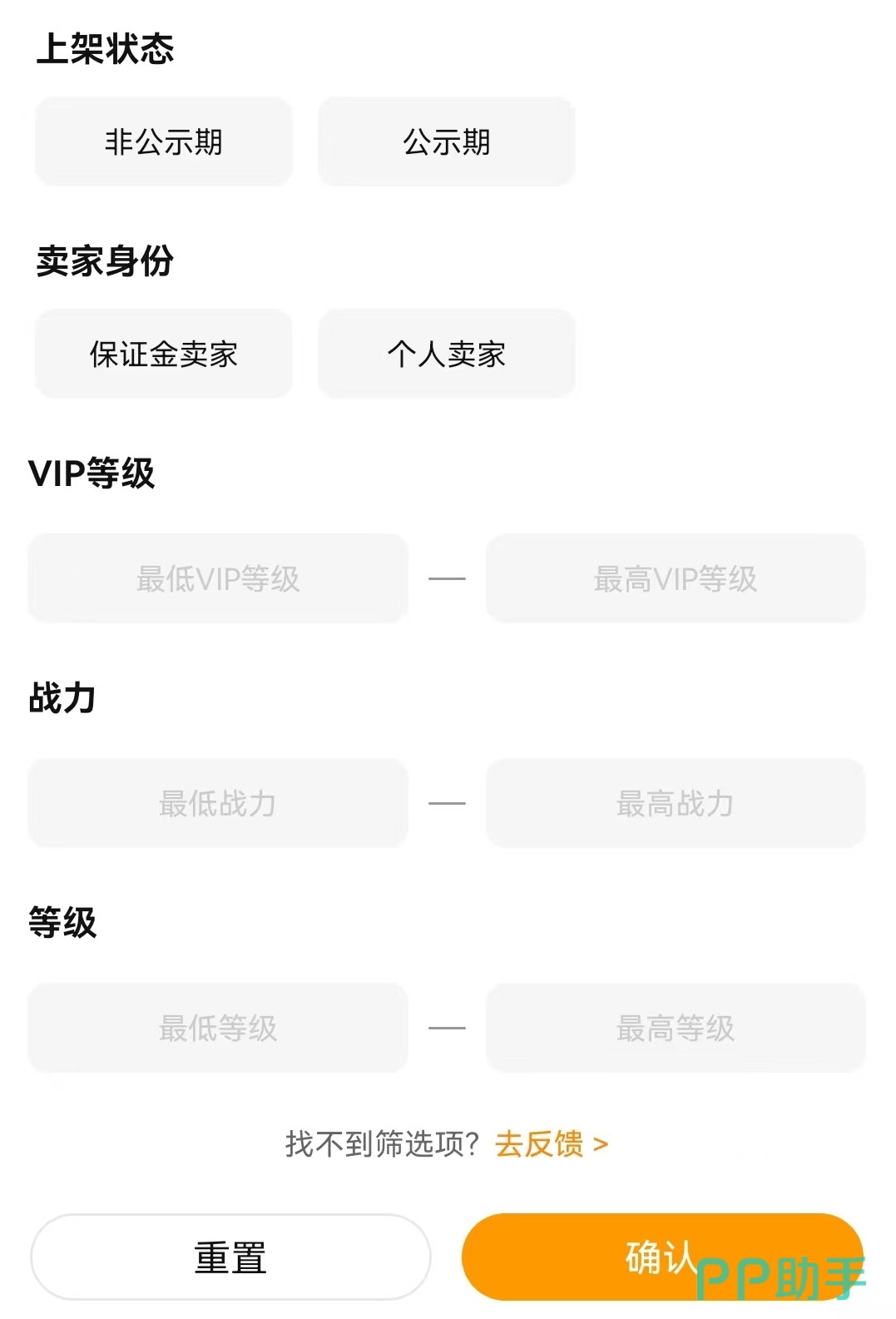The height and width of the screenshot is (1319, 896).
Task: Choose 个人卖家 seller type
Action: (x=447, y=354)
